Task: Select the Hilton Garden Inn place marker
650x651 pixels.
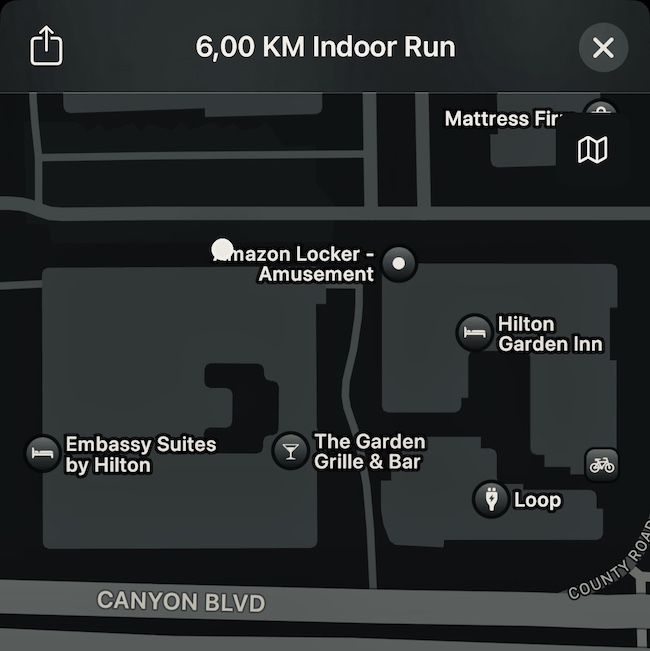Action: pos(474,333)
